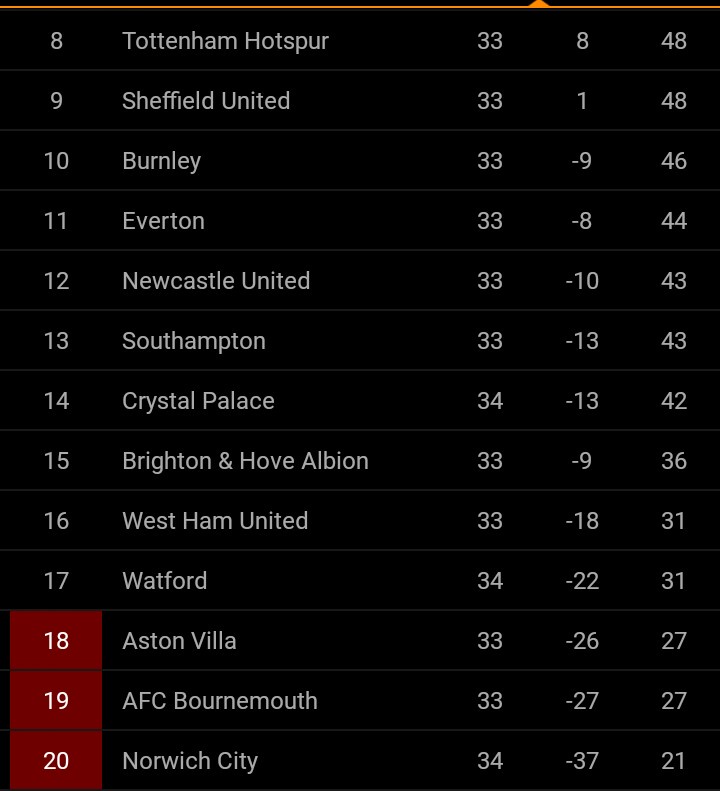Screen dimensions: 720x791
Task: Open West Ham United row
Action: tap(215, 521)
